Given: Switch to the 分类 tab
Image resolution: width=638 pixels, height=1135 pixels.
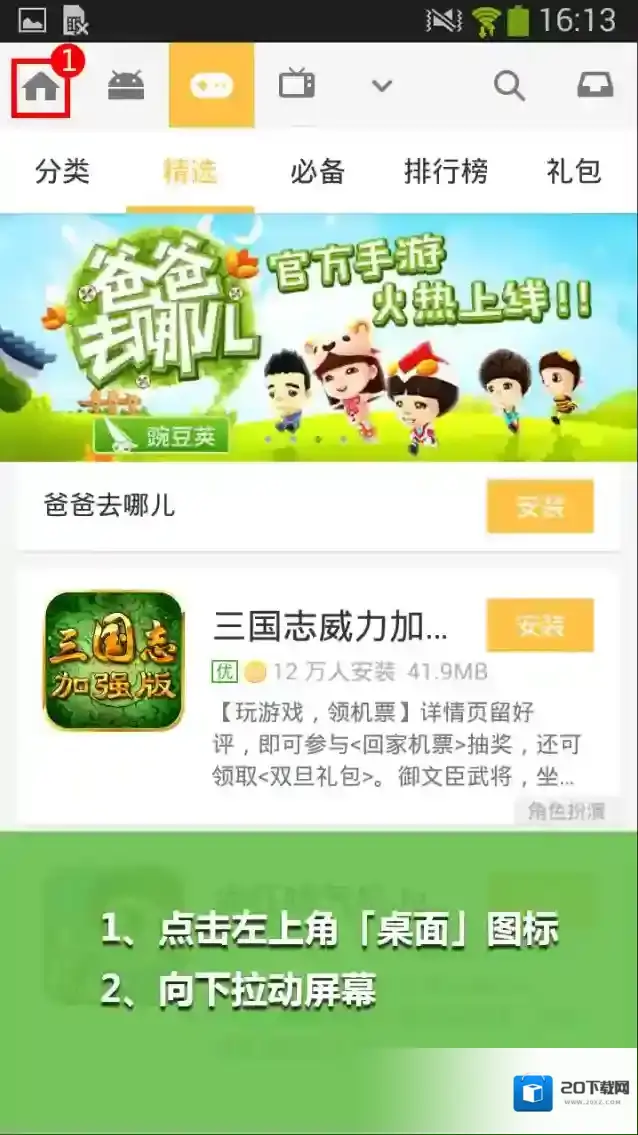Looking at the screenshot, I should click(x=63, y=172).
